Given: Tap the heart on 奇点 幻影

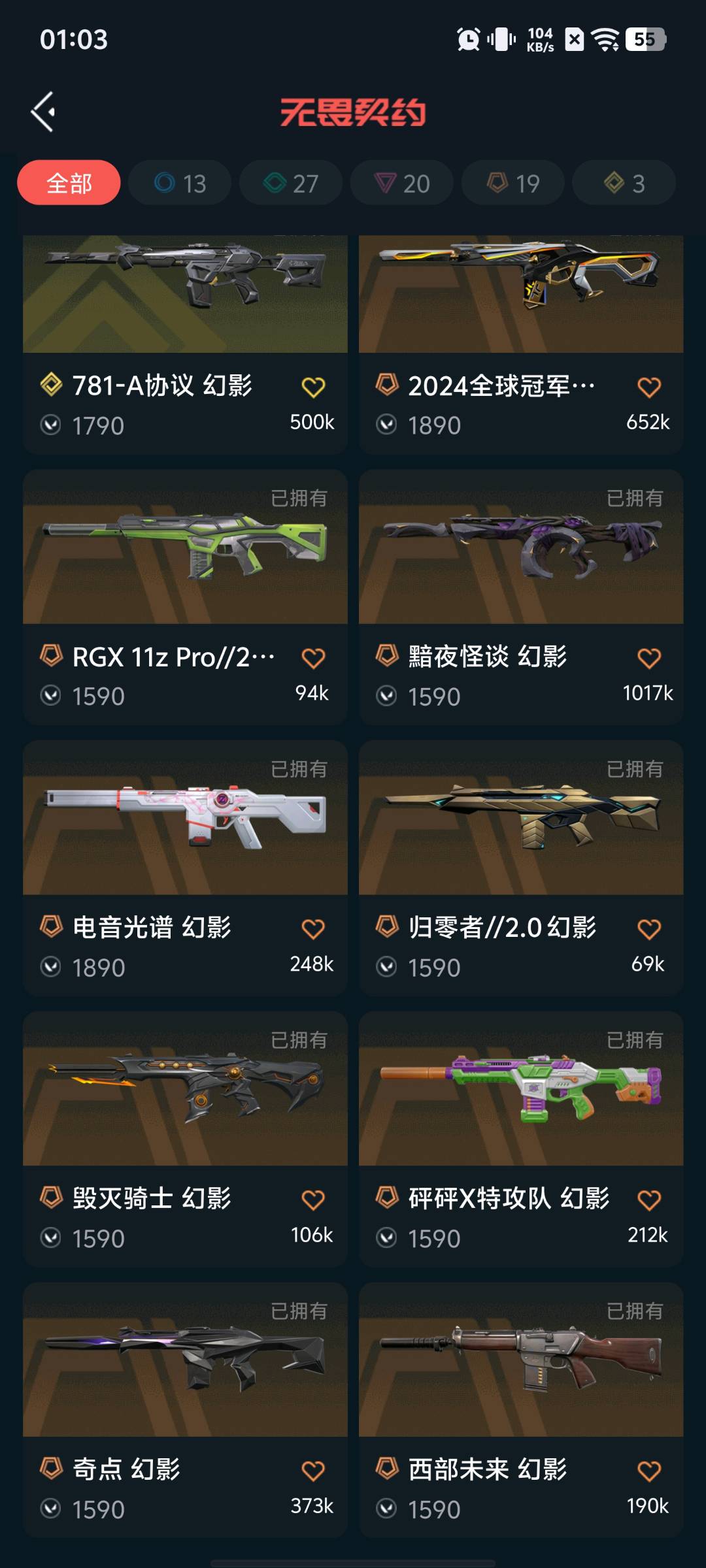Looking at the screenshot, I should point(313,1471).
